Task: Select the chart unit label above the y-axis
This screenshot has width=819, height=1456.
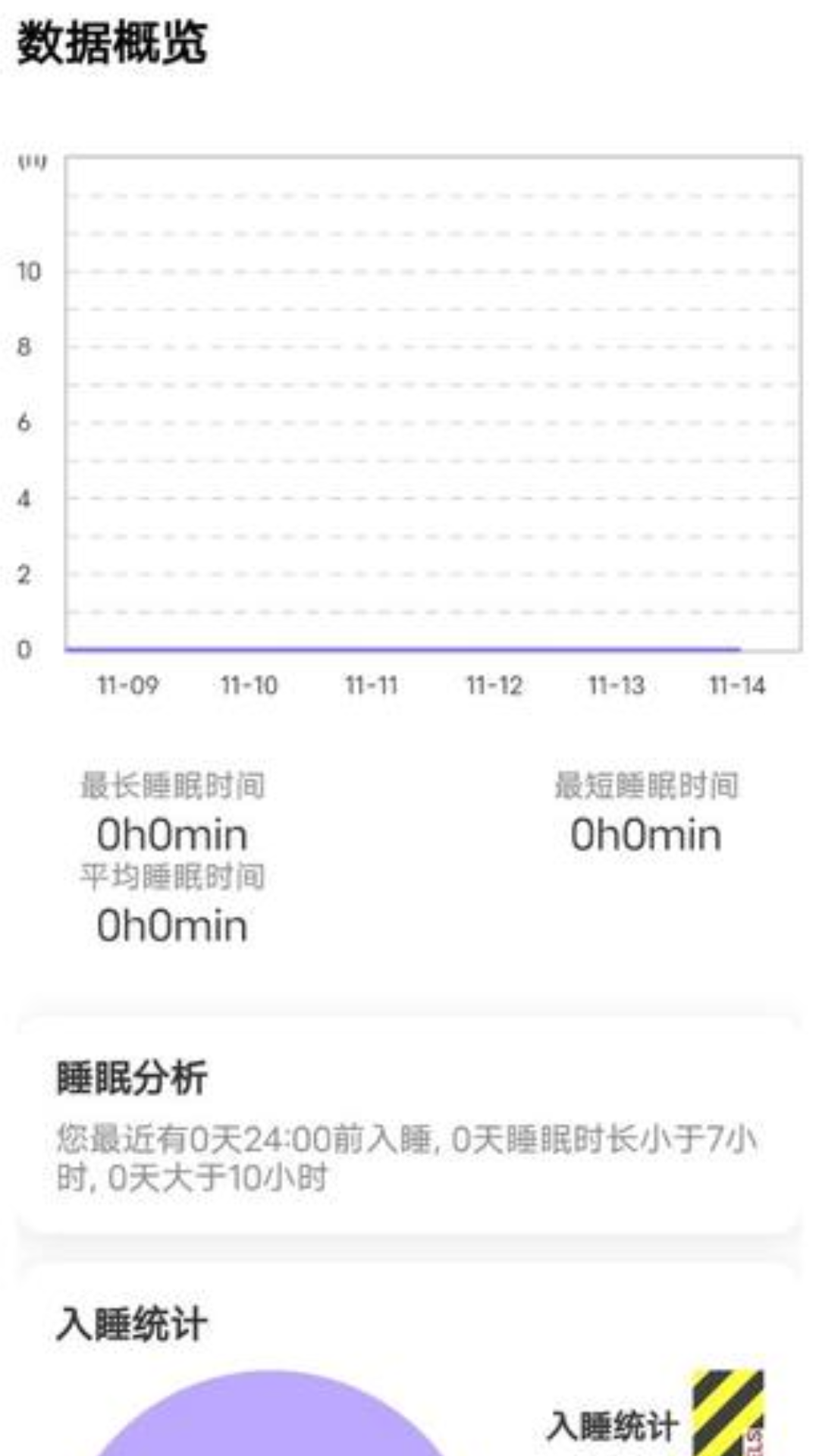Action: 32,159
